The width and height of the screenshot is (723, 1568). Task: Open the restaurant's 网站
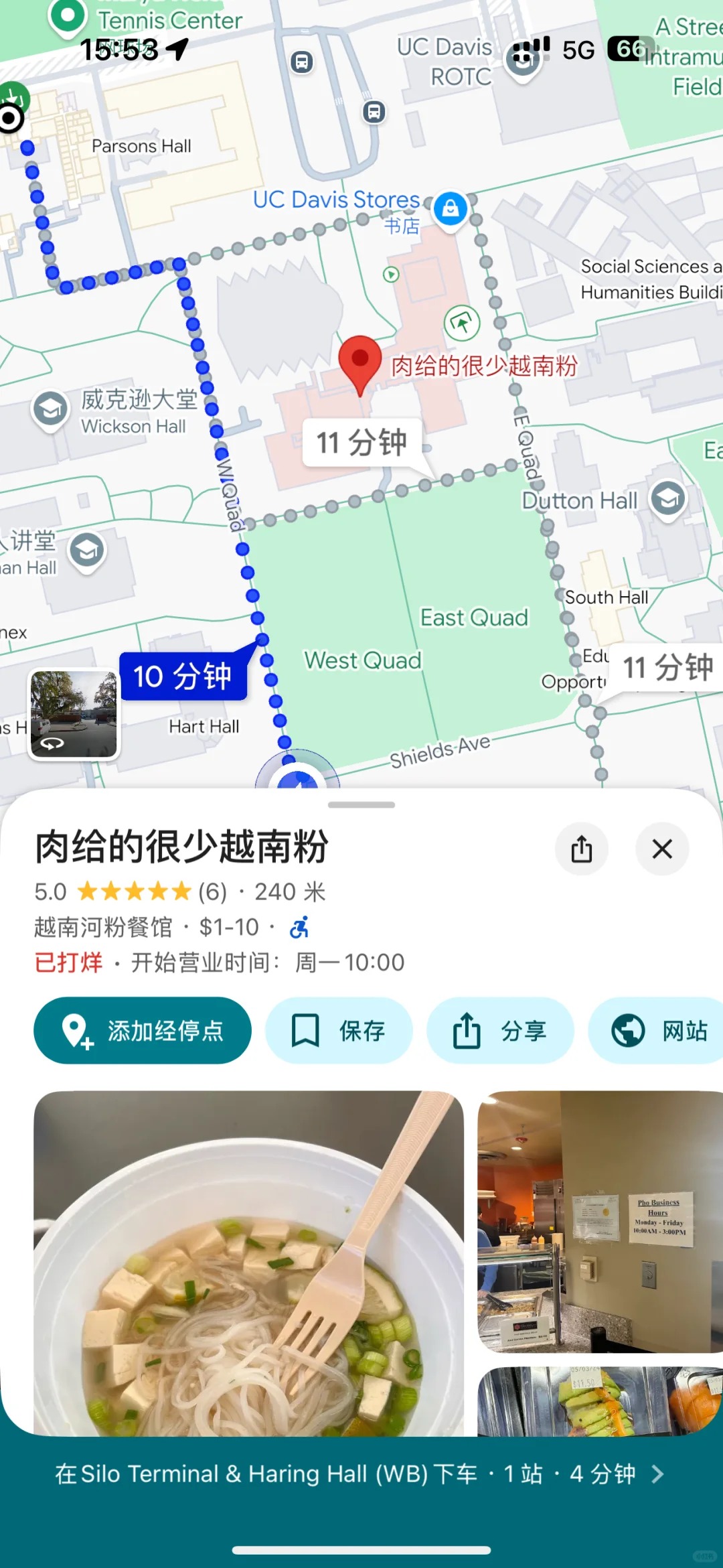(659, 1030)
